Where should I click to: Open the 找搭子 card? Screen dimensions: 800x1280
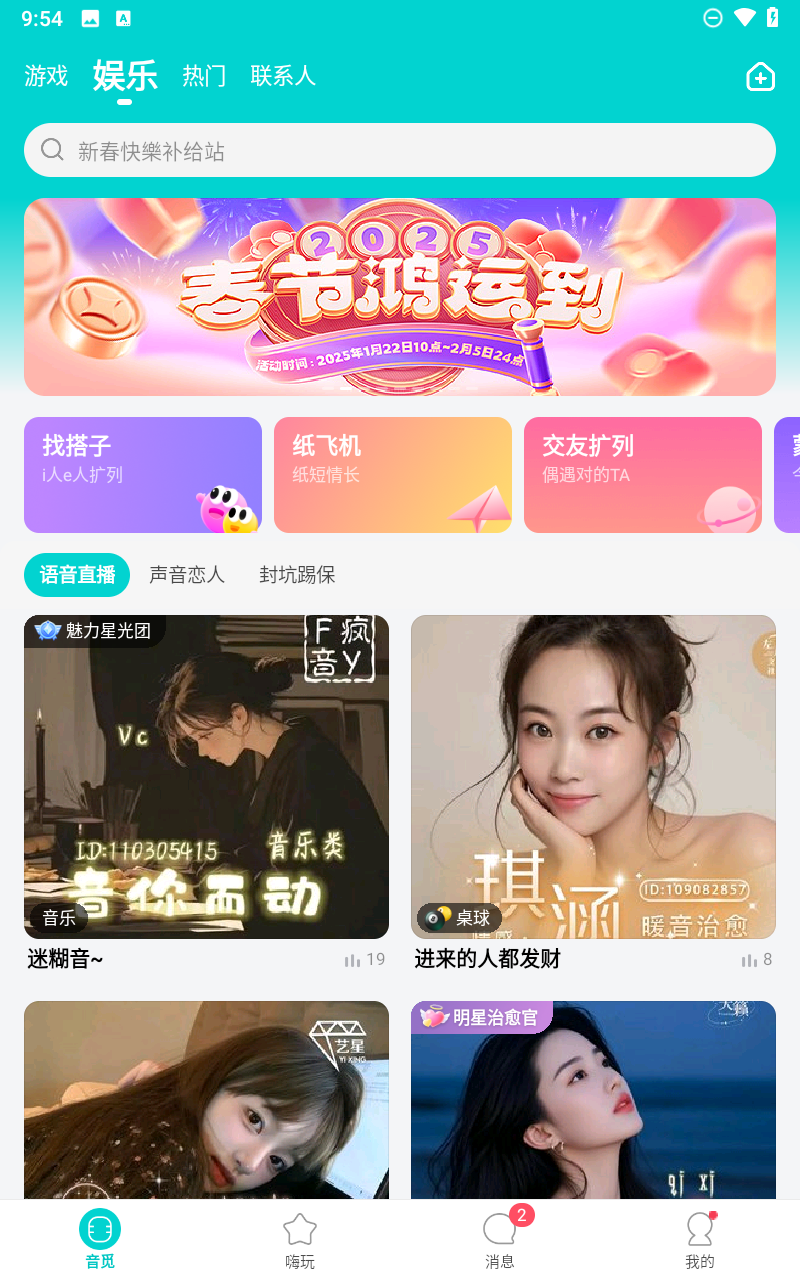(142, 475)
